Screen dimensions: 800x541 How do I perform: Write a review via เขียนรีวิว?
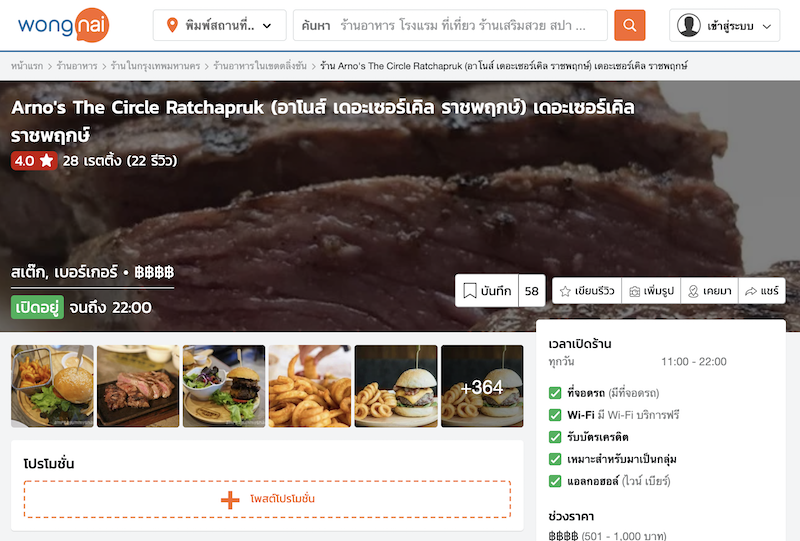(587, 291)
